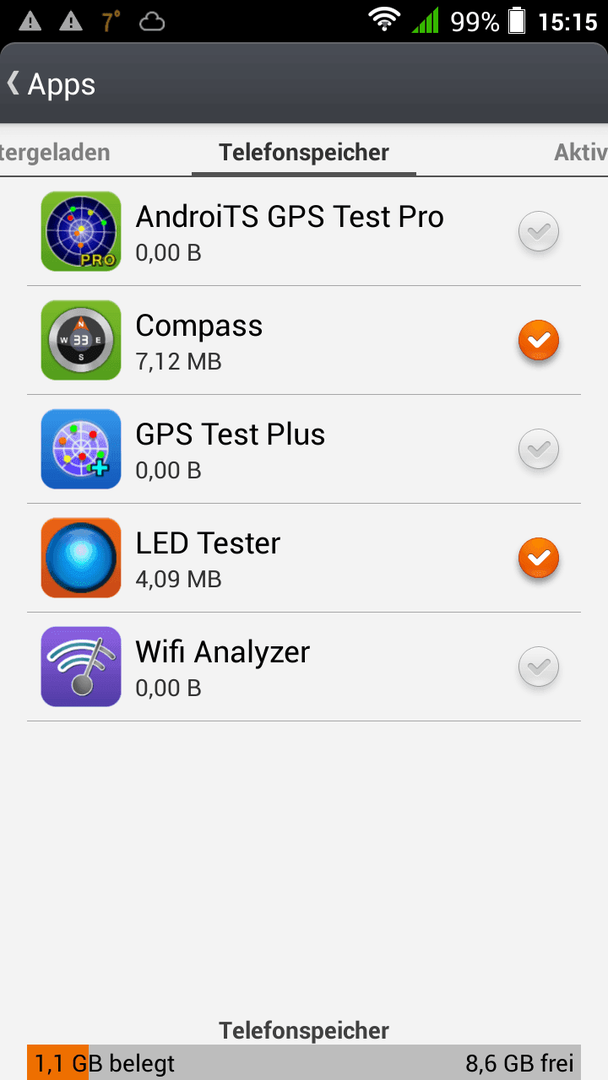
Task: Switch to the downloaded apps tab on the left
Action: point(55,152)
